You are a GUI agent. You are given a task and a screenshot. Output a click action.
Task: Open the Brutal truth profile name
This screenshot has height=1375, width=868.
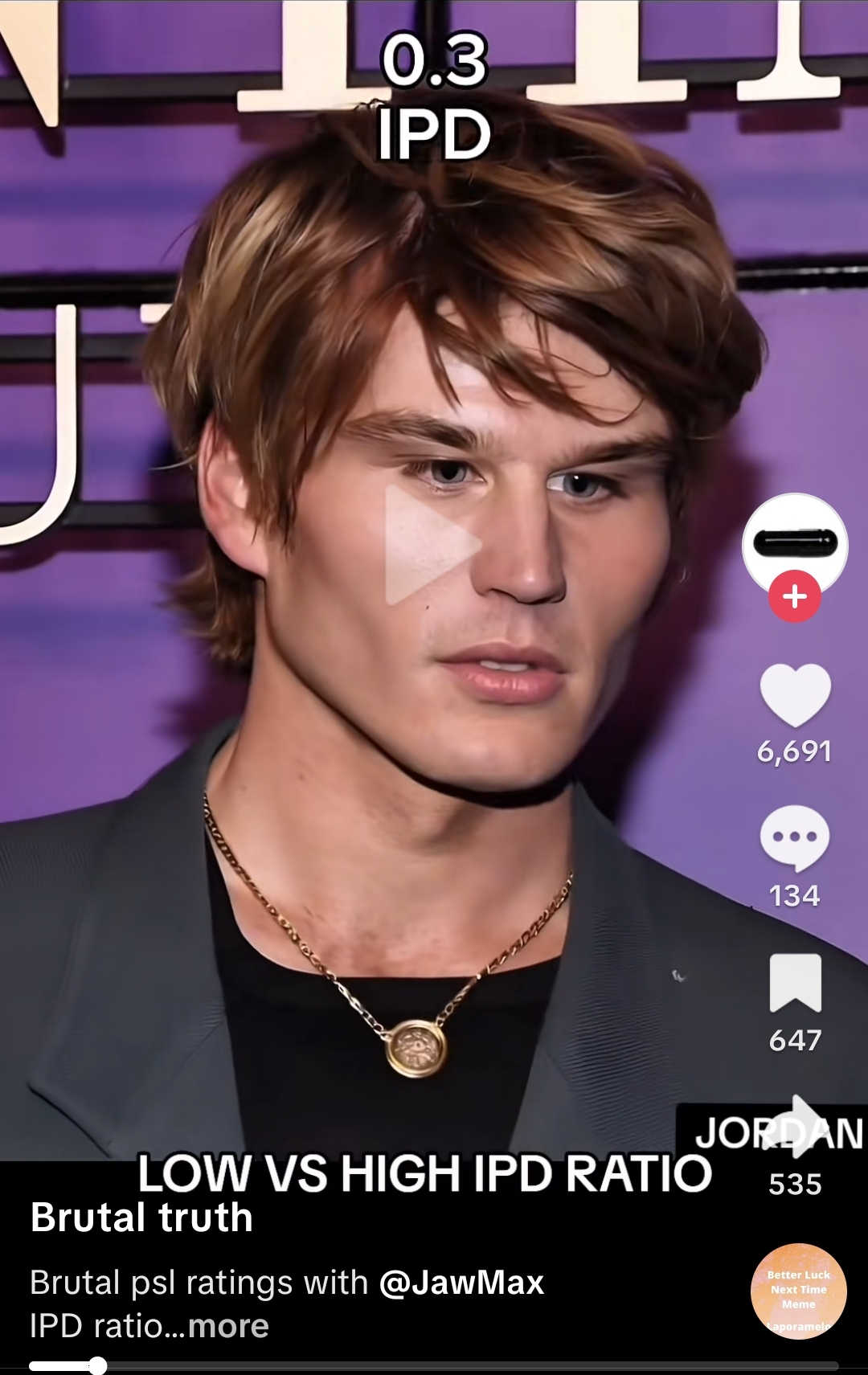tap(141, 1217)
